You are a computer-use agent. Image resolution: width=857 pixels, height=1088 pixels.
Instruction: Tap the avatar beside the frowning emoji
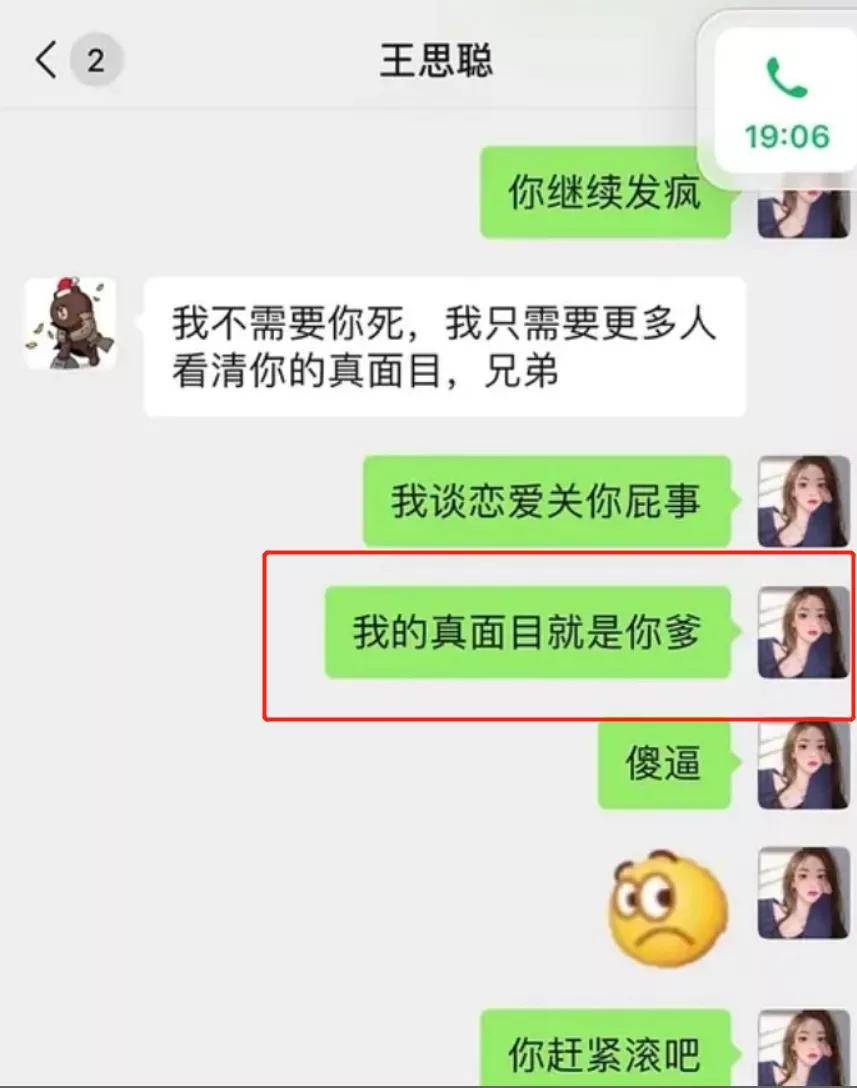[803, 893]
